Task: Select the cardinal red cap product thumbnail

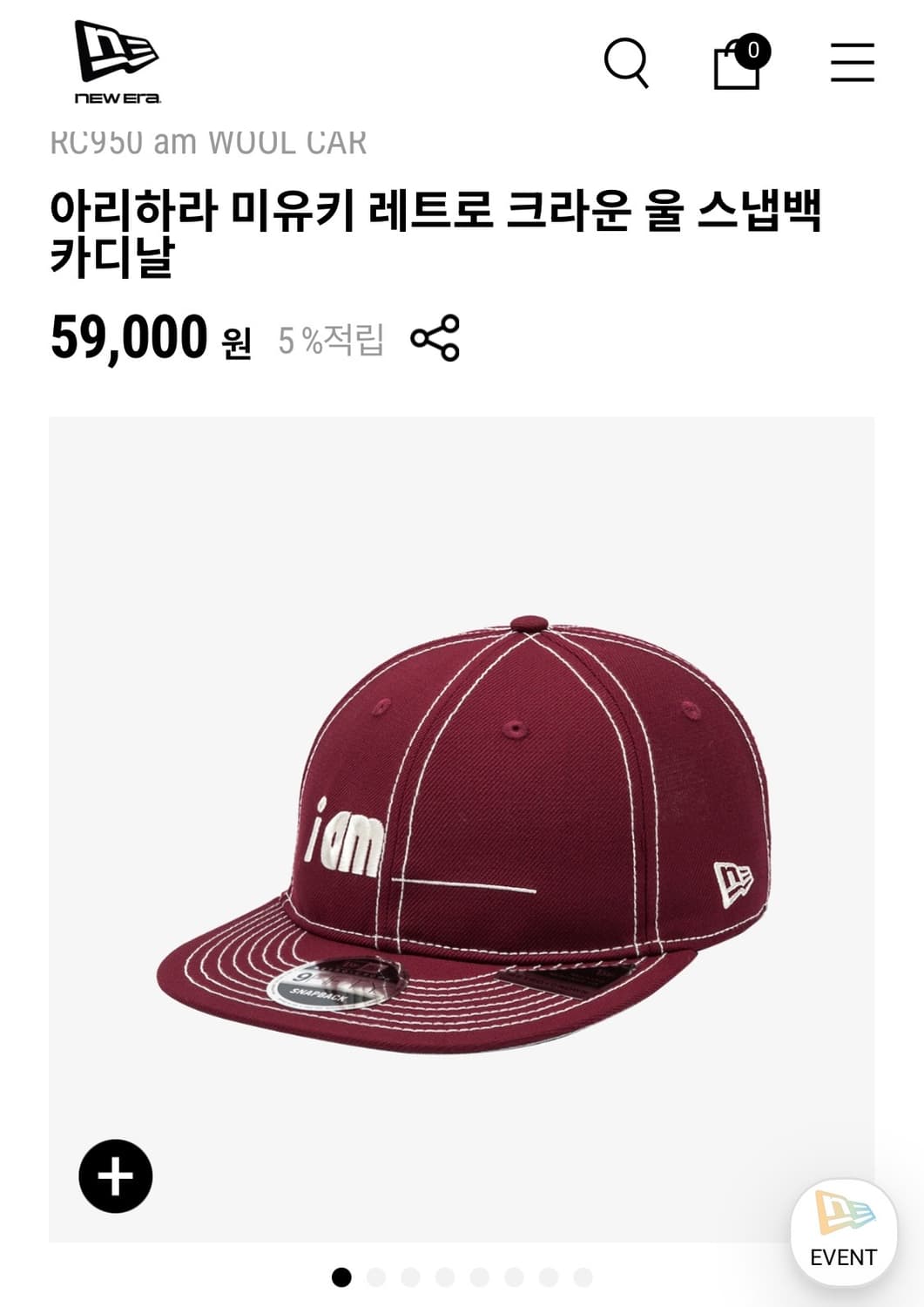Action: point(462,836)
